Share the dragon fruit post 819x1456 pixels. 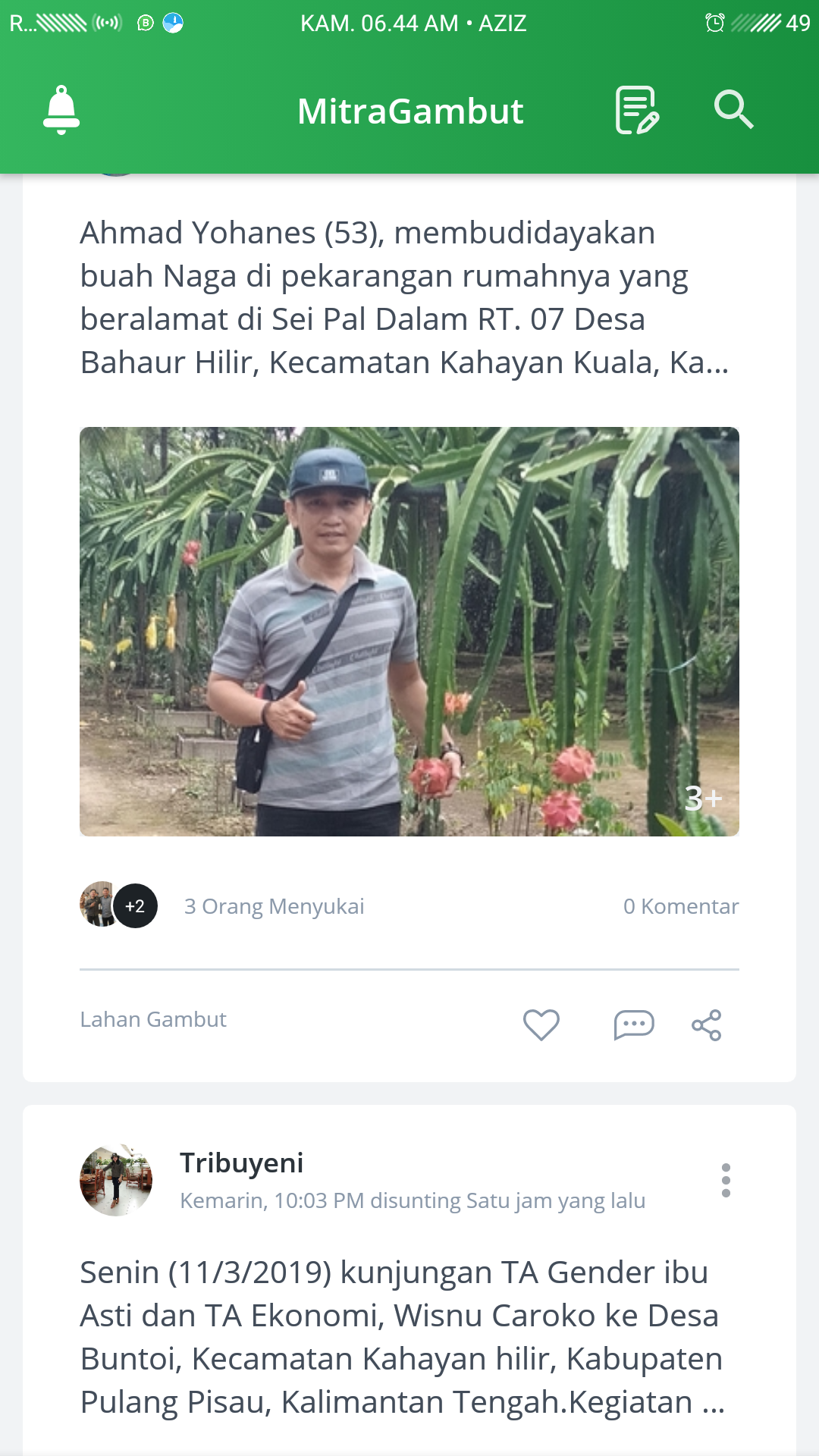pos(706,1025)
